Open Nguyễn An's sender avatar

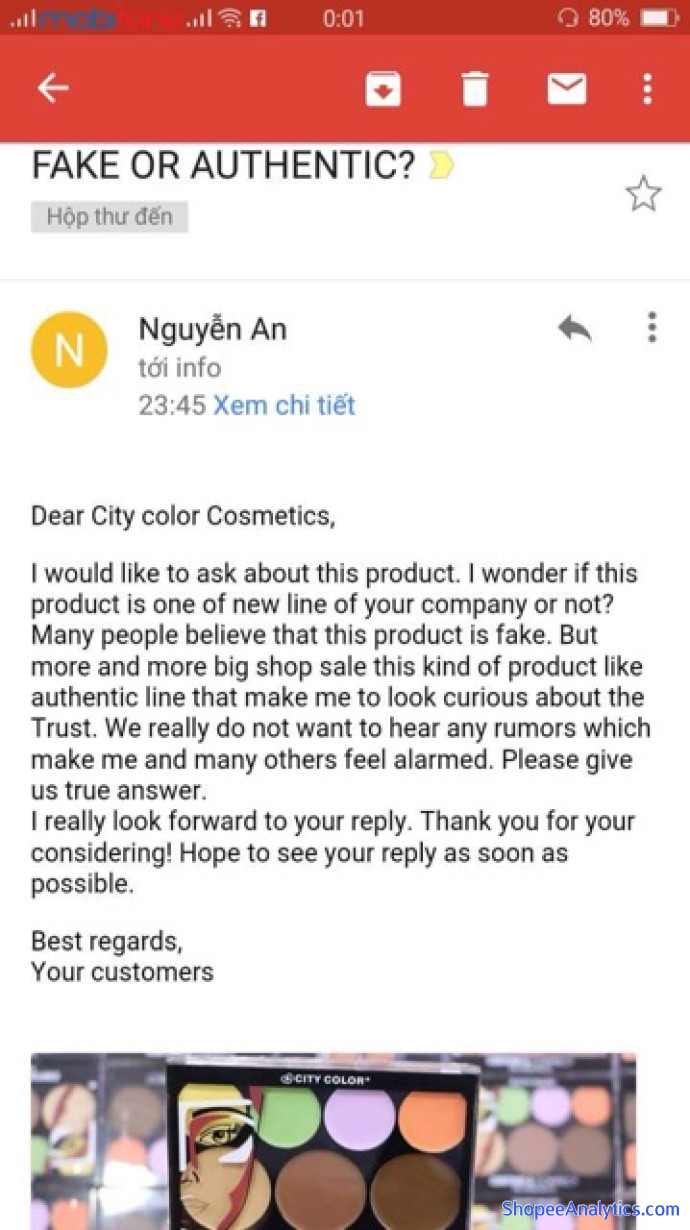pyautogui.click(x=69, y=350)
